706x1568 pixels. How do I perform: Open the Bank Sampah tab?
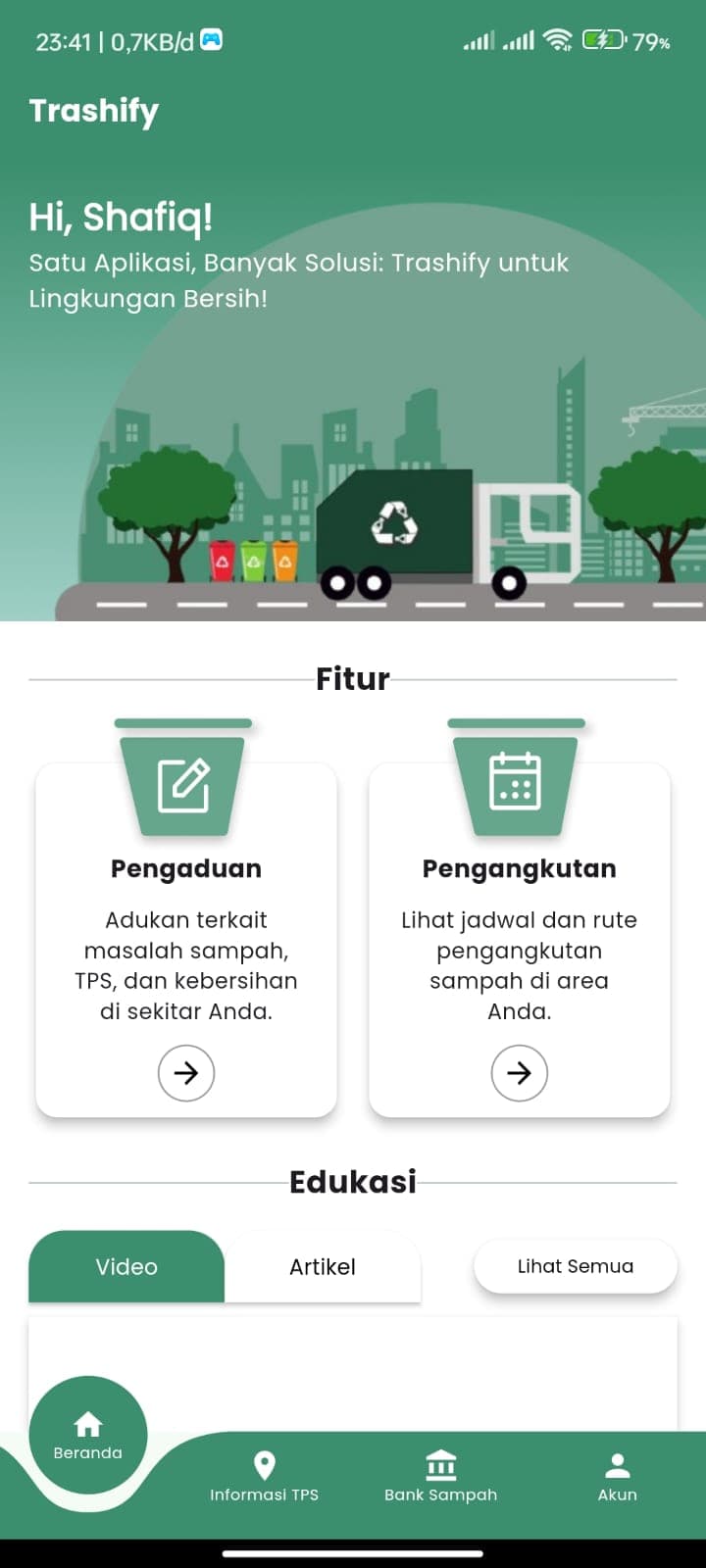pos(440,1477)
